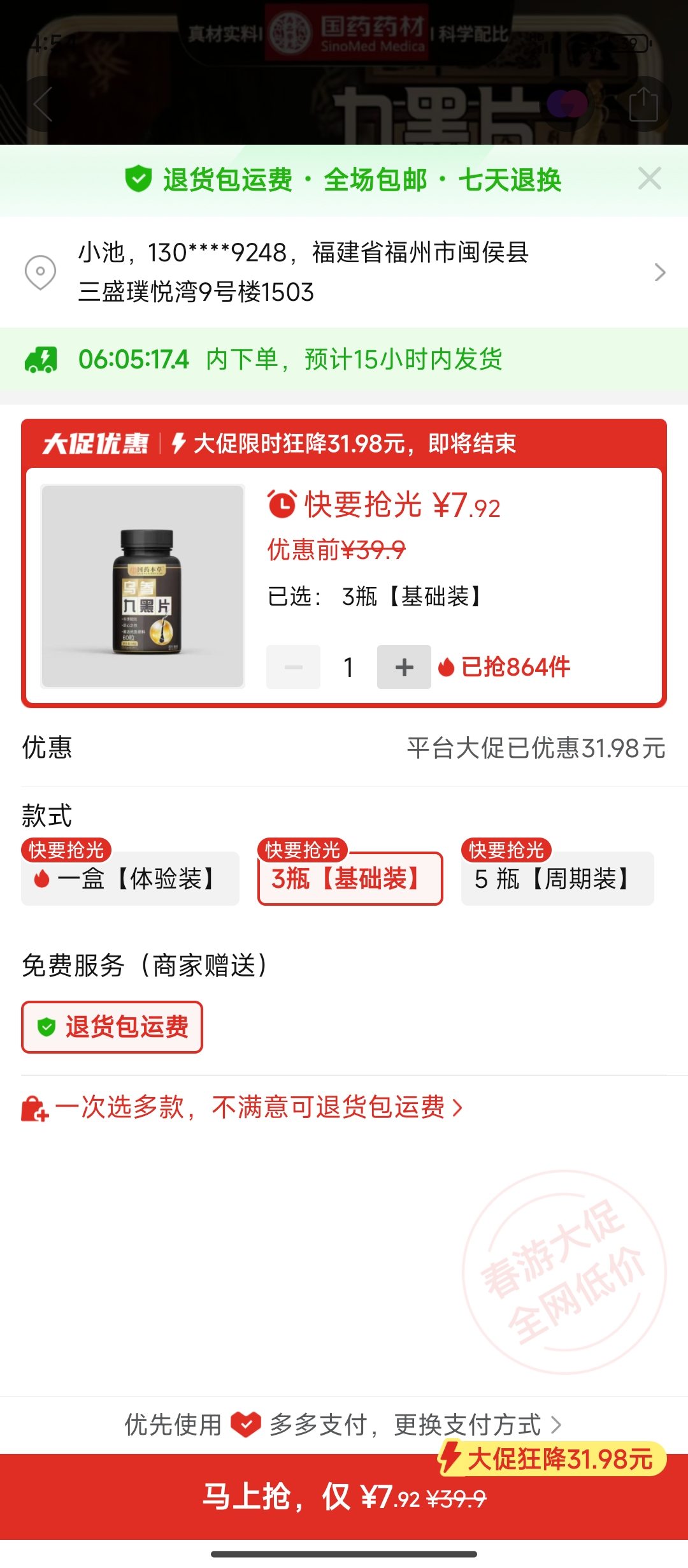
Task: Tap 马上抢 to buy for ¥7.92
Action: 344,1497
